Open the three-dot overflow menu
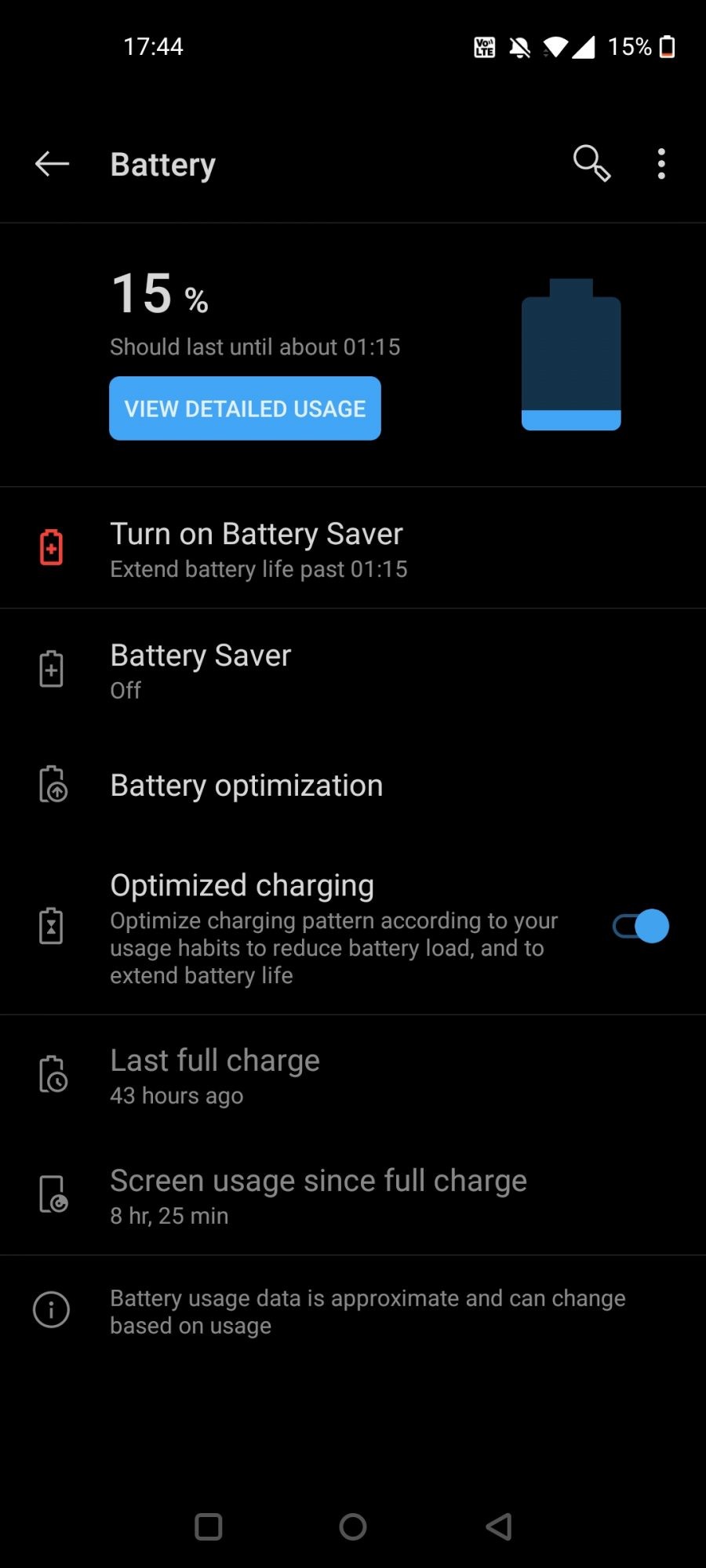The height and width of the screenshot is (1568, 706). (x=661, y=164)
